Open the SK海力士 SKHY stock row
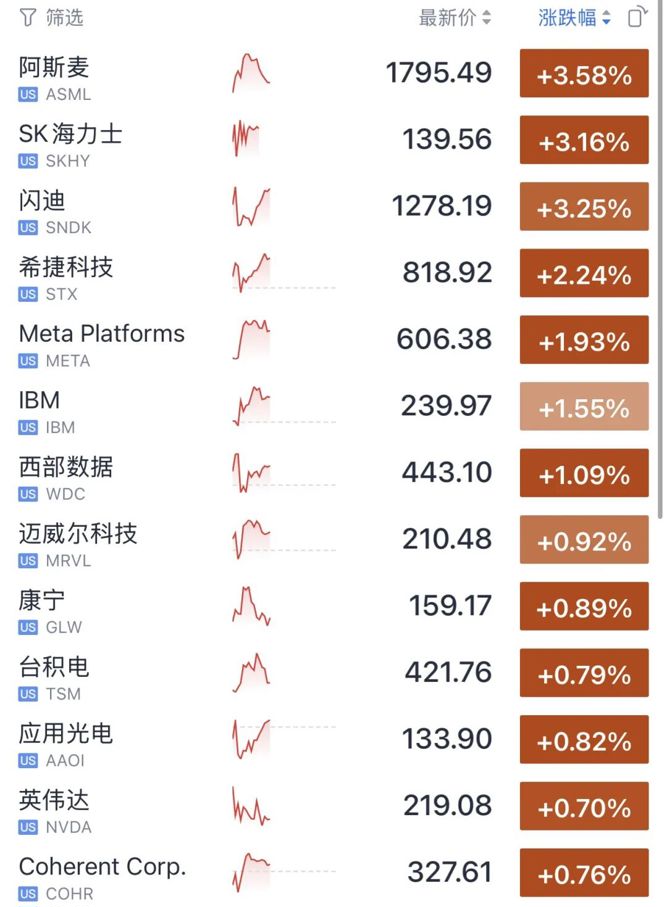 333,140
